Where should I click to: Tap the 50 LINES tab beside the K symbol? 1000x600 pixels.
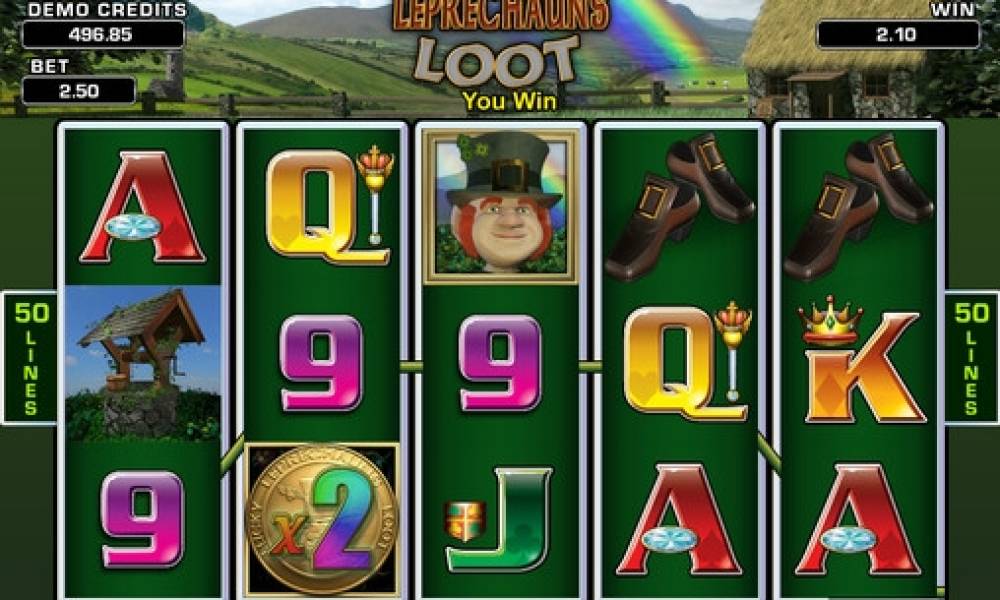[971, 357]
